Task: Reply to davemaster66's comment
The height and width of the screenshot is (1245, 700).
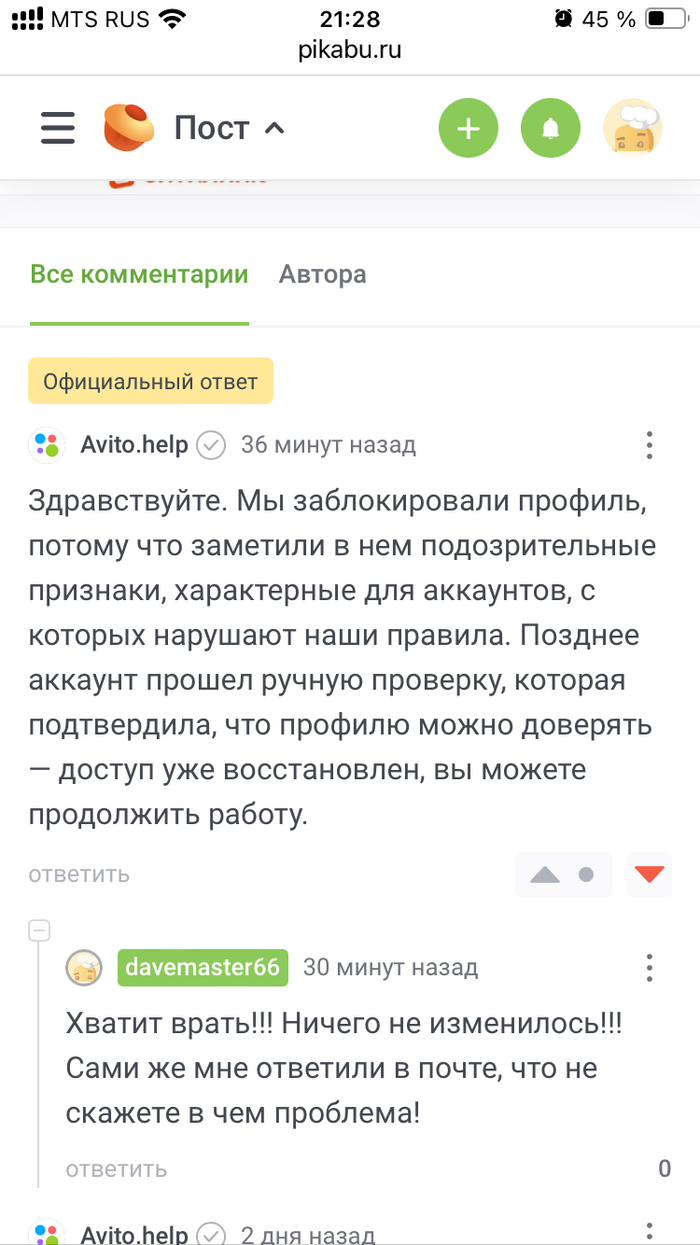Action: pos(116,1169)
